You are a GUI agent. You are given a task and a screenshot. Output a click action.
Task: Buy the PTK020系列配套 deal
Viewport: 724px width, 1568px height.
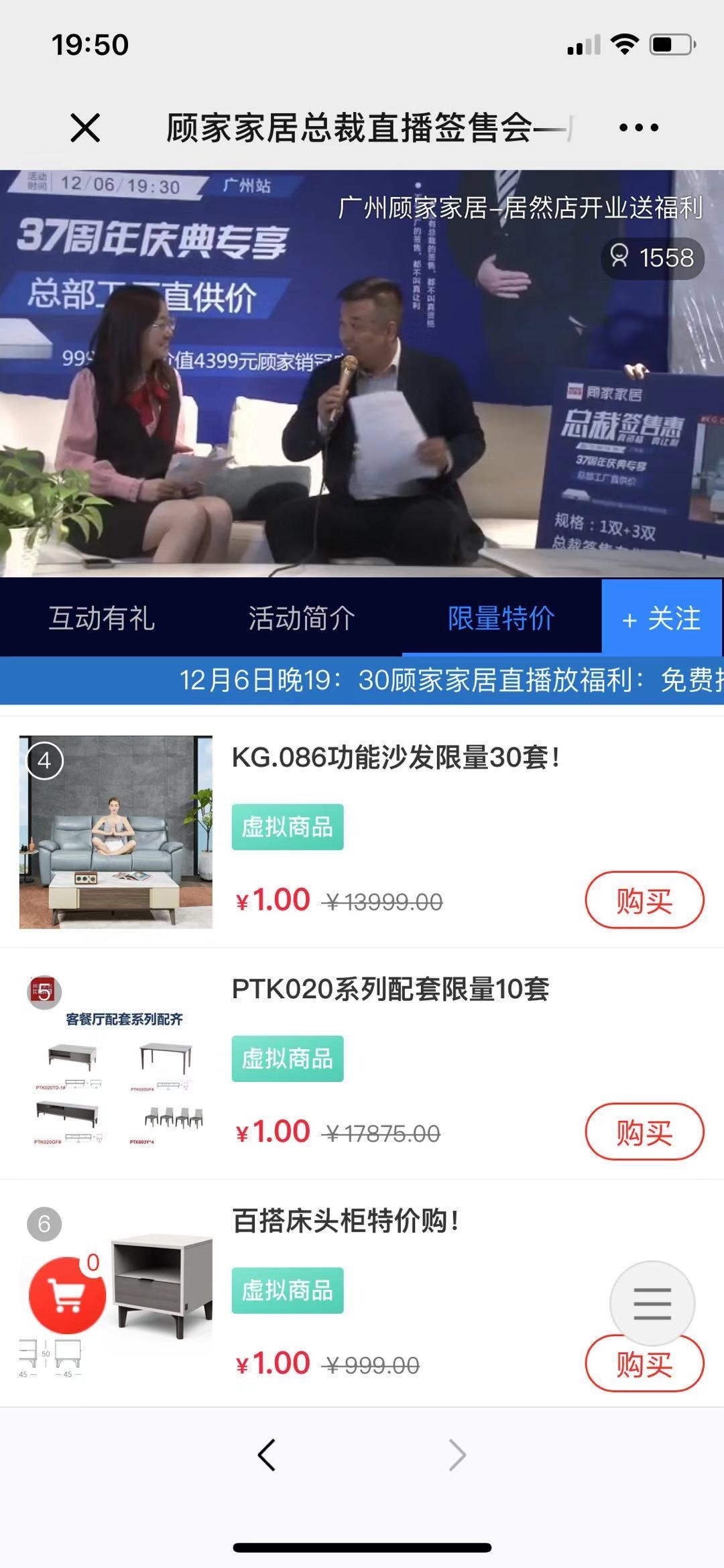click(x=644, y=1132)
